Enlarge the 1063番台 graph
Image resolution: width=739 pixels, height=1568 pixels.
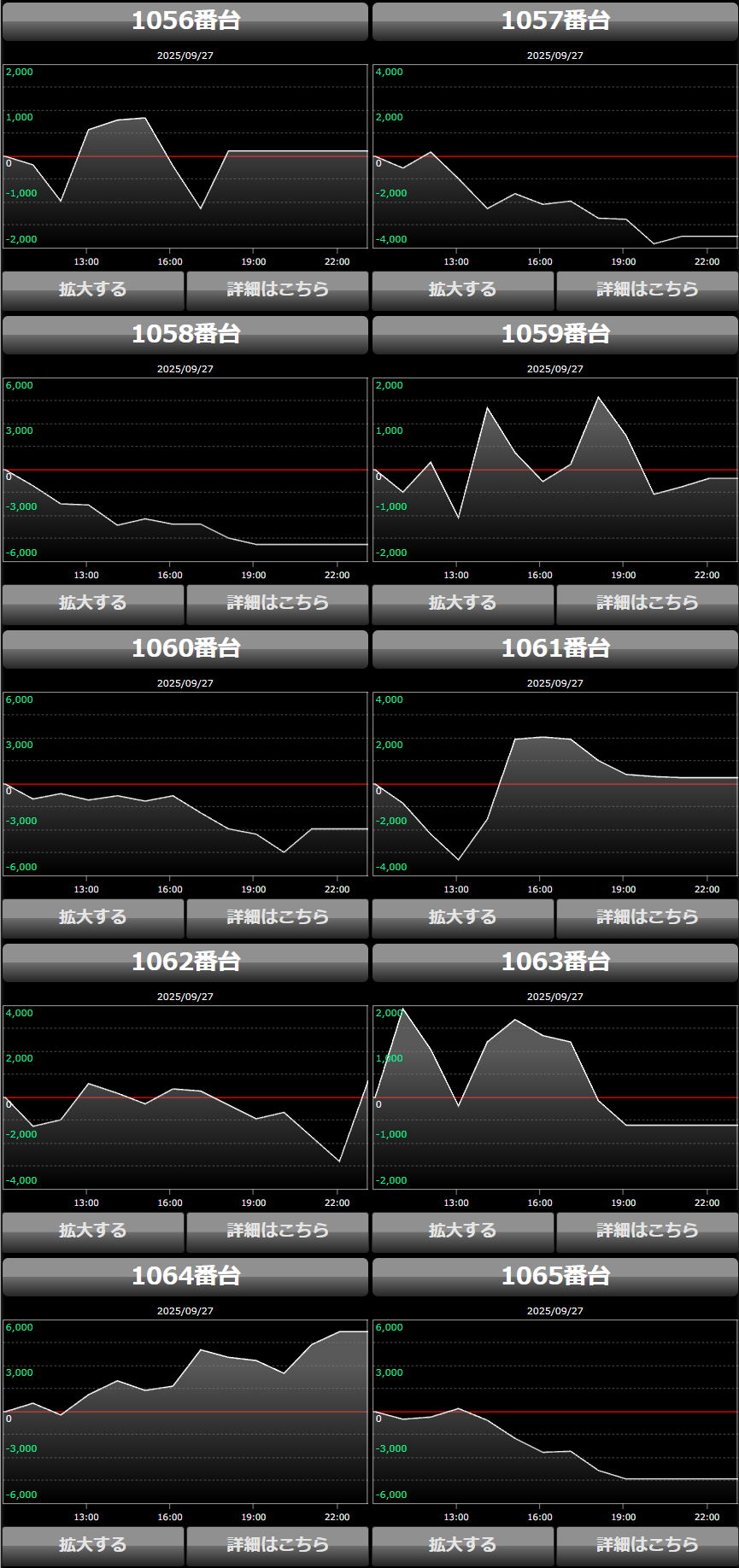463,1231
